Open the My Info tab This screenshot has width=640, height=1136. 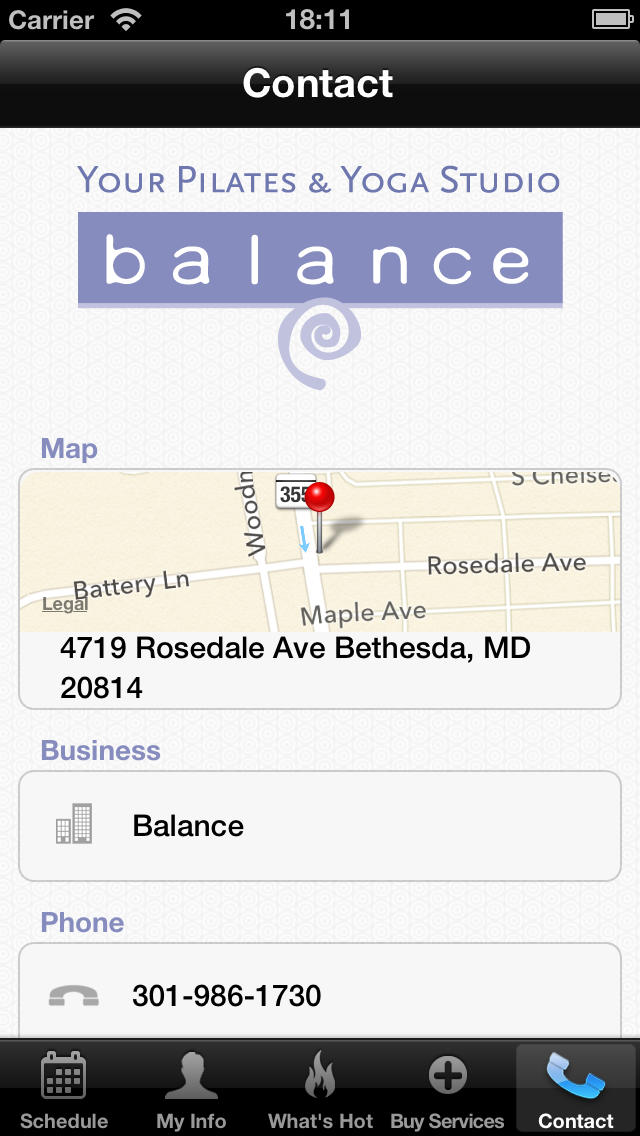[x=191, y=1089]
